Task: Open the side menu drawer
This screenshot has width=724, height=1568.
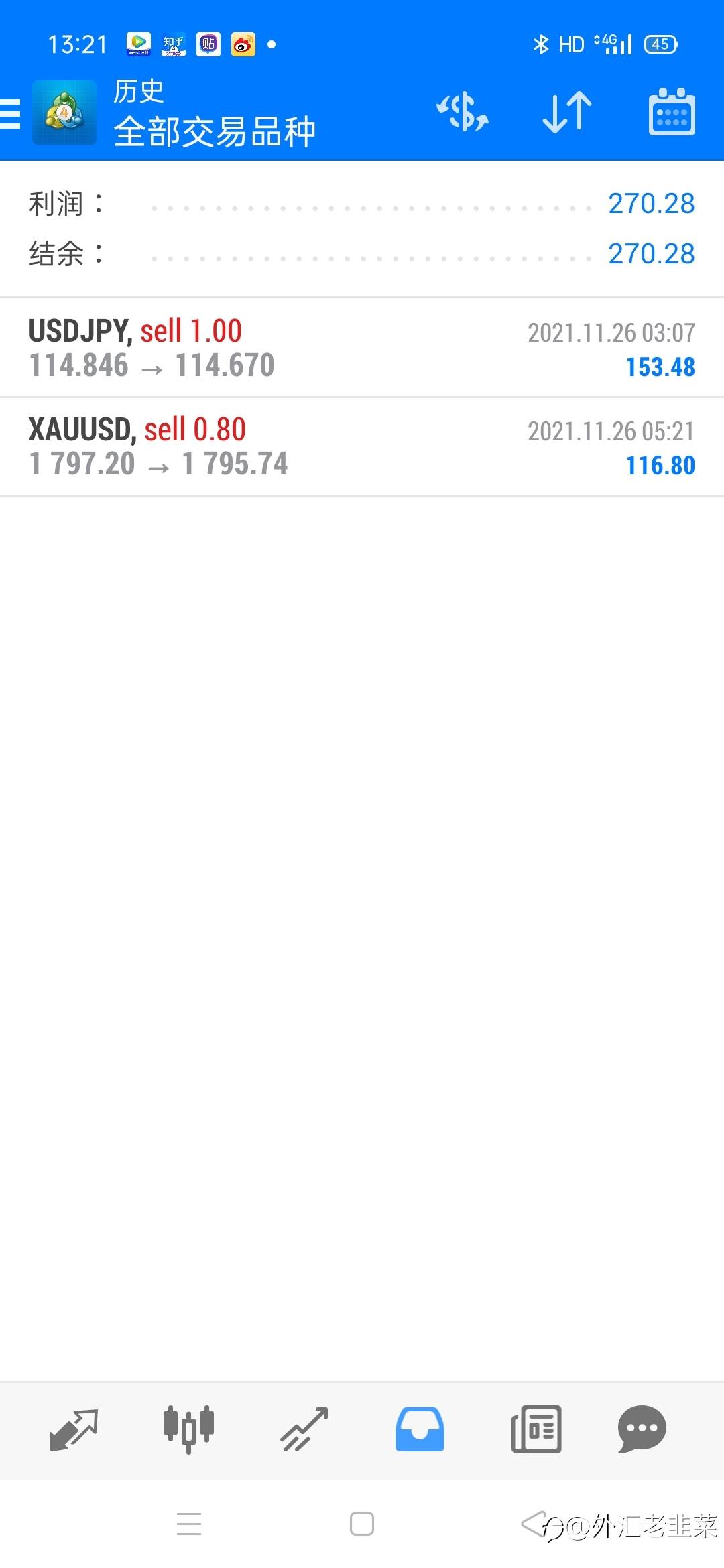Action: click(x=11, y=113)
